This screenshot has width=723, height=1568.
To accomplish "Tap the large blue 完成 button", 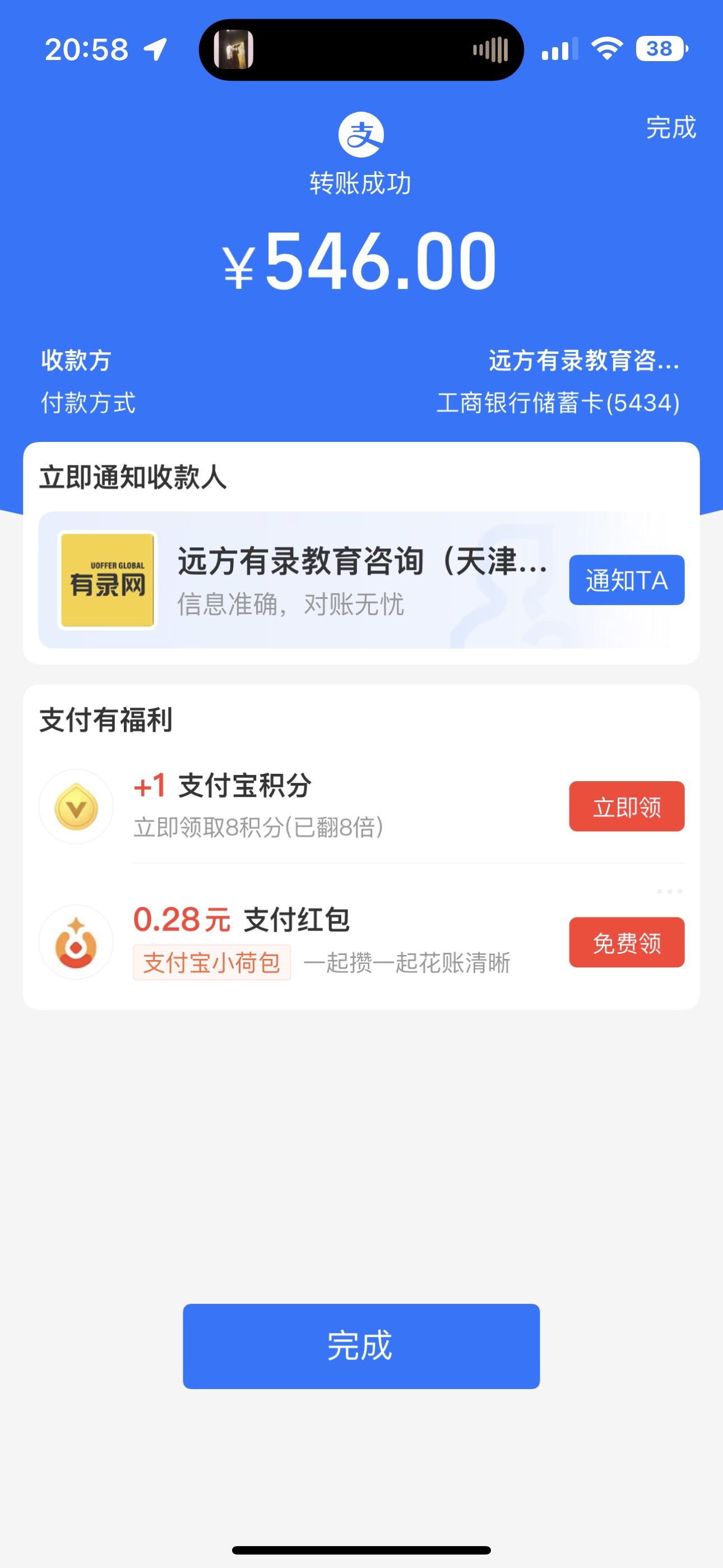I will (x=361, y=1346).
